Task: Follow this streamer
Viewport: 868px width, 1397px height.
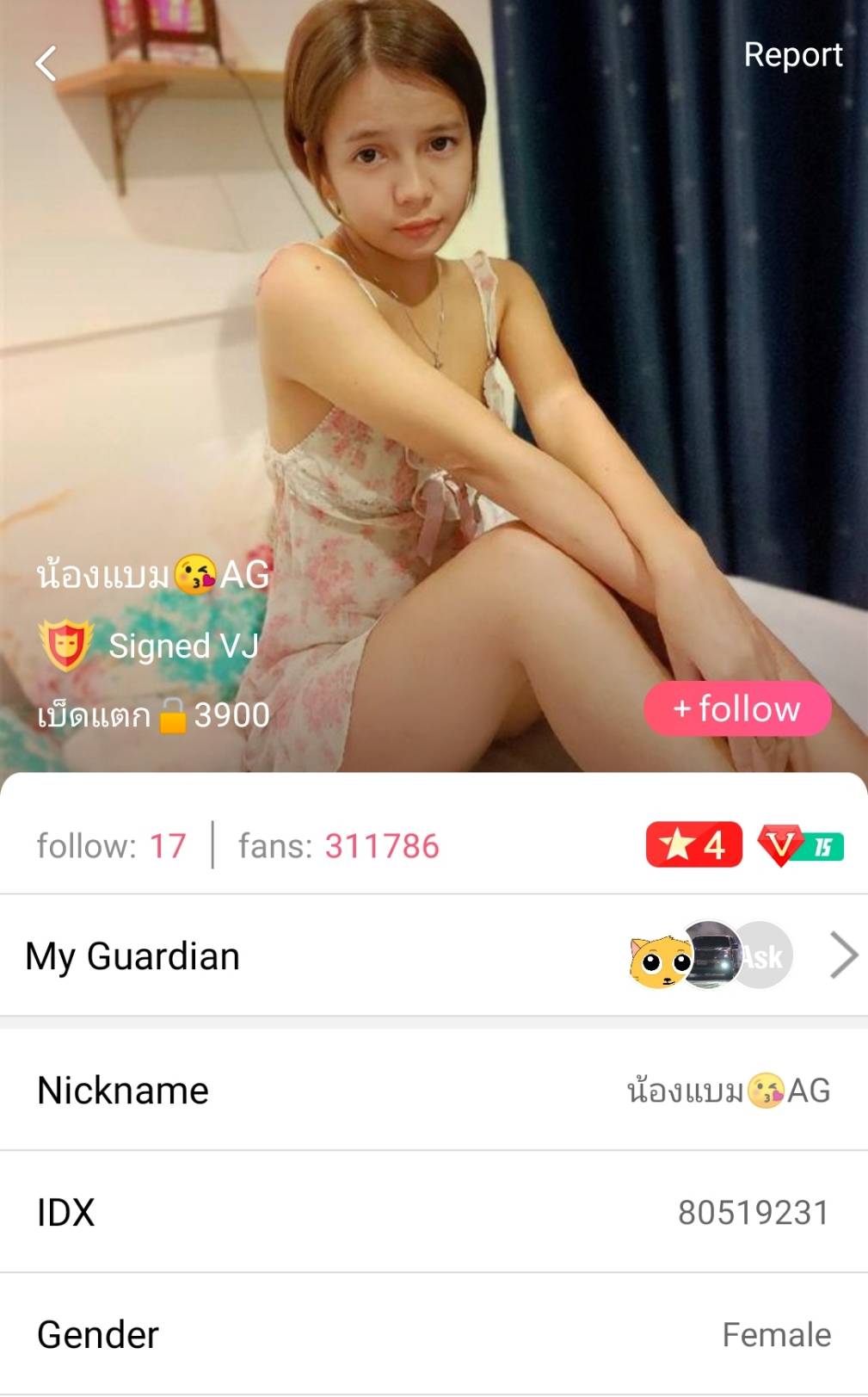Action: click(x=737, y=708)
